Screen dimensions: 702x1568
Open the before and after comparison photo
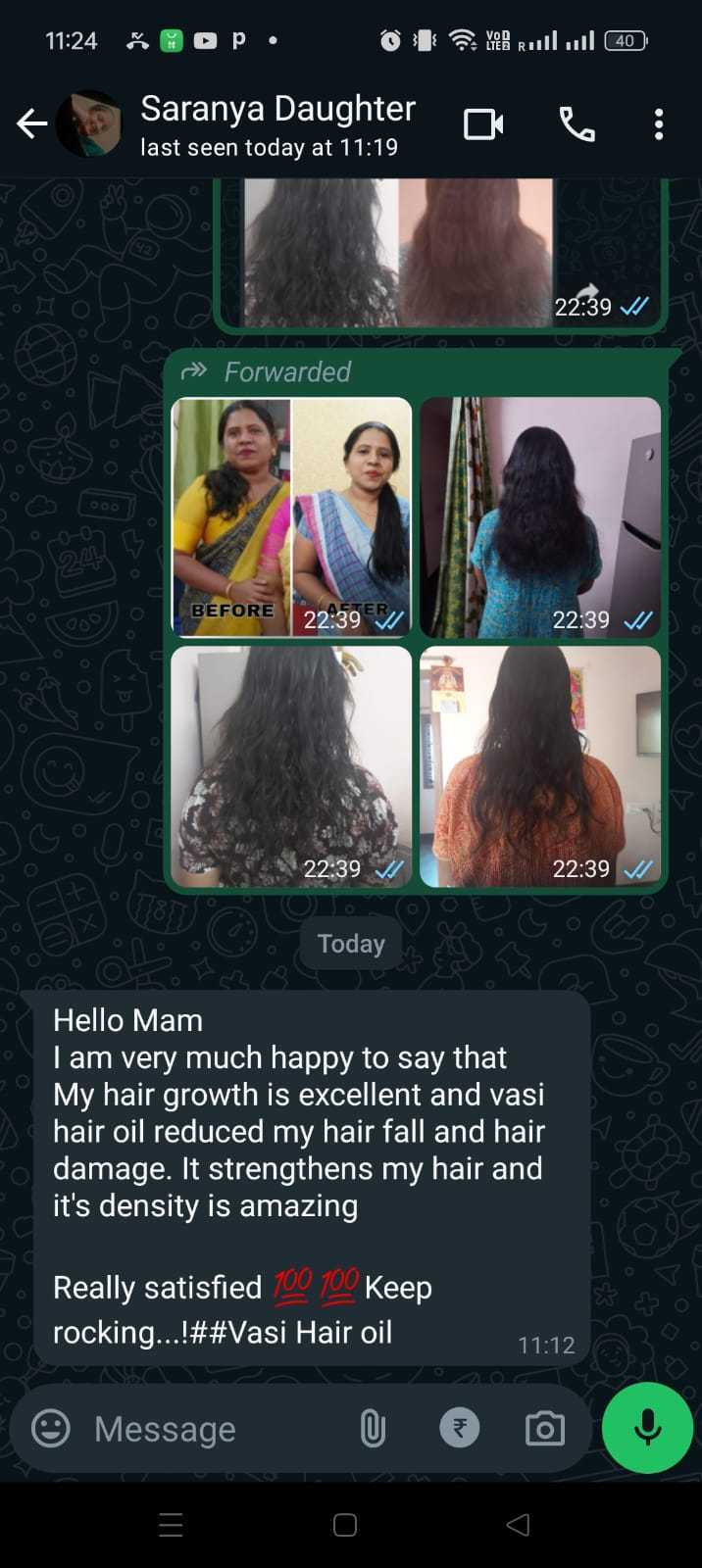point(291,516)
